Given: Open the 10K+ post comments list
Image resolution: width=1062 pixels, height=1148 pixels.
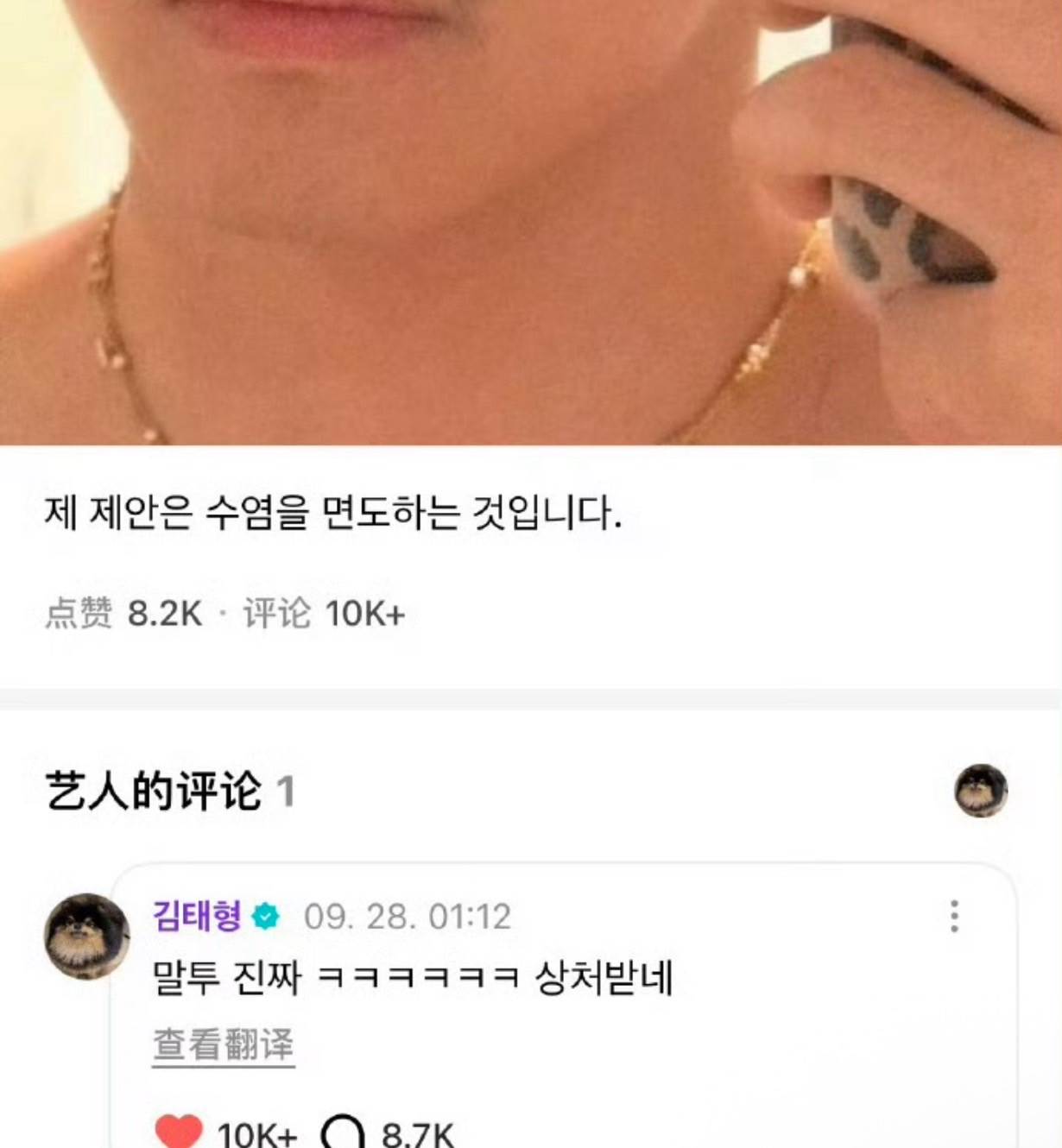Looking at the screenshot, I should 365,615.
